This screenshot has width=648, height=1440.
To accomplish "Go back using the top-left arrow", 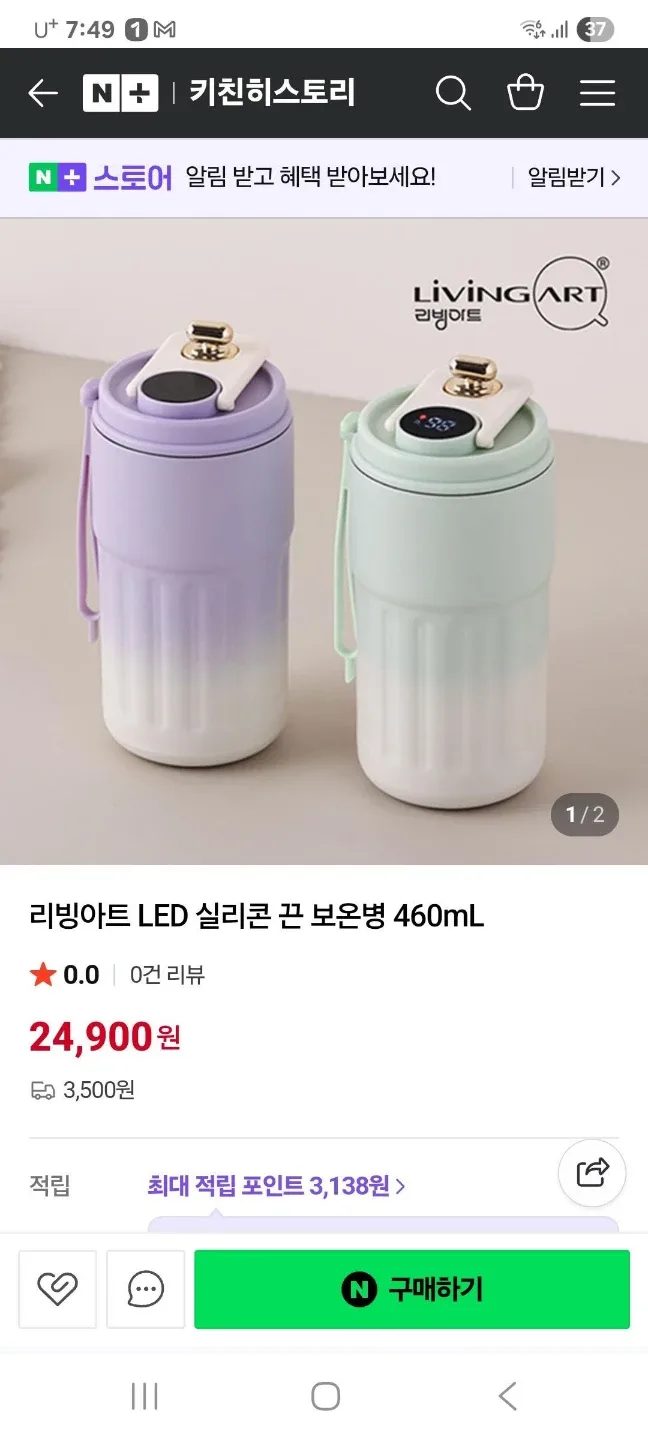I will [x=43, y=94].
